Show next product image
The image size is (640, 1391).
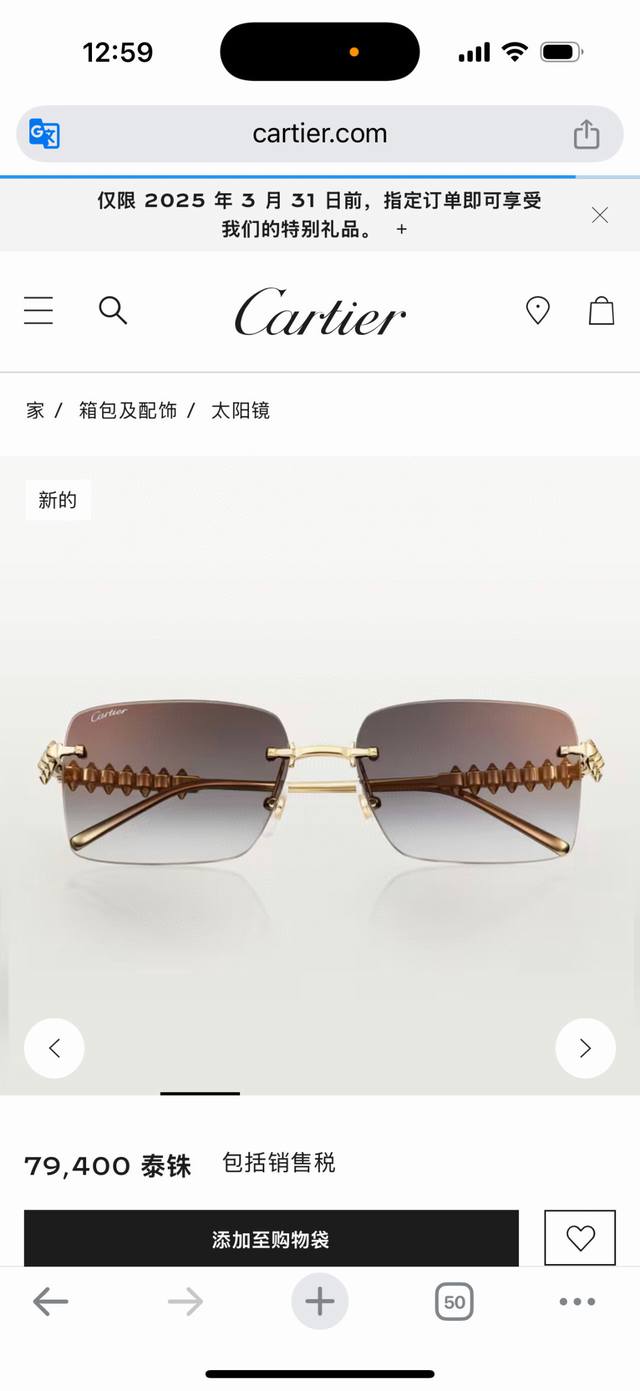click(585, 1048)
